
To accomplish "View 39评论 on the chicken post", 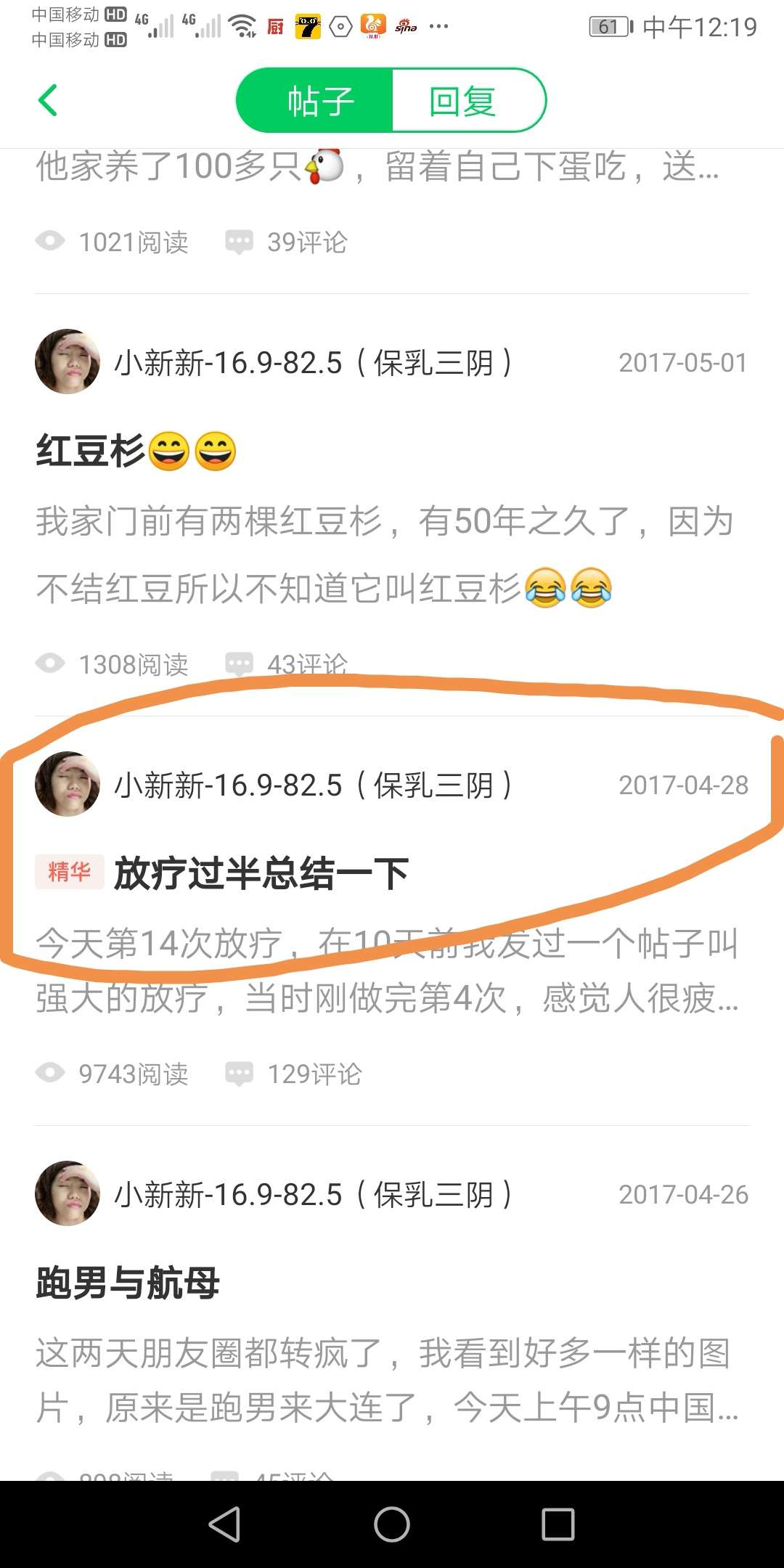I will click(287, 242).
